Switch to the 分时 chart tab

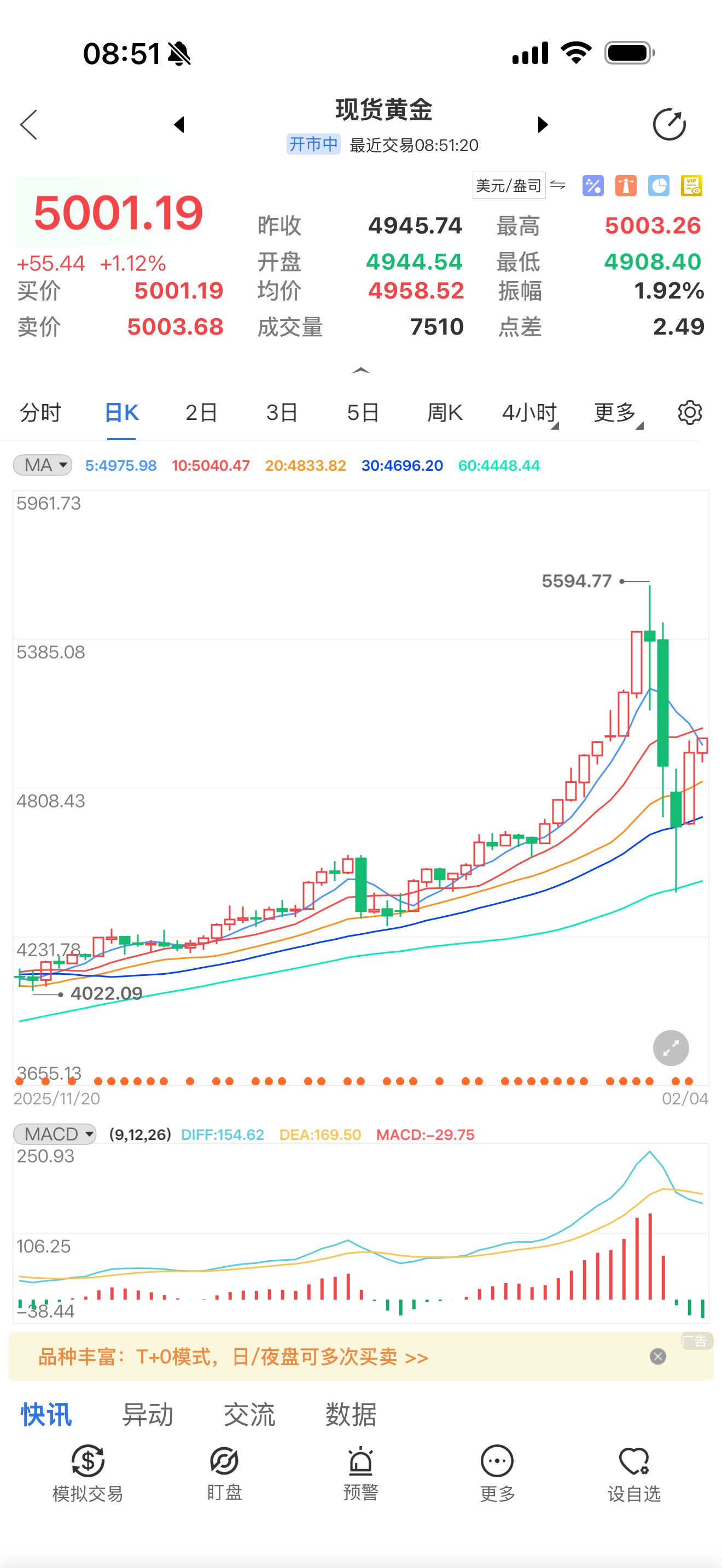click(x=40, y=413)
